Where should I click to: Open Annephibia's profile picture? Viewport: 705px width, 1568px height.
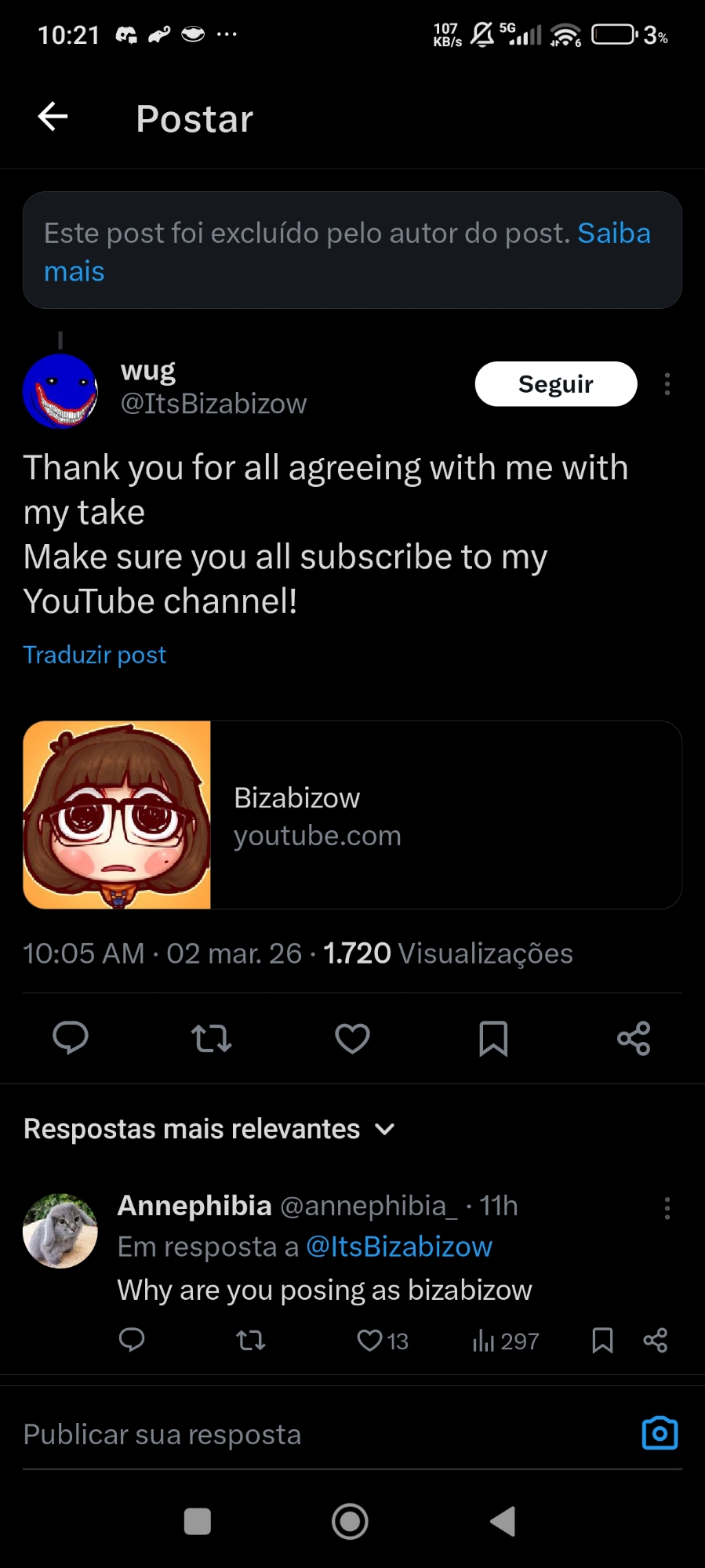60,1230
